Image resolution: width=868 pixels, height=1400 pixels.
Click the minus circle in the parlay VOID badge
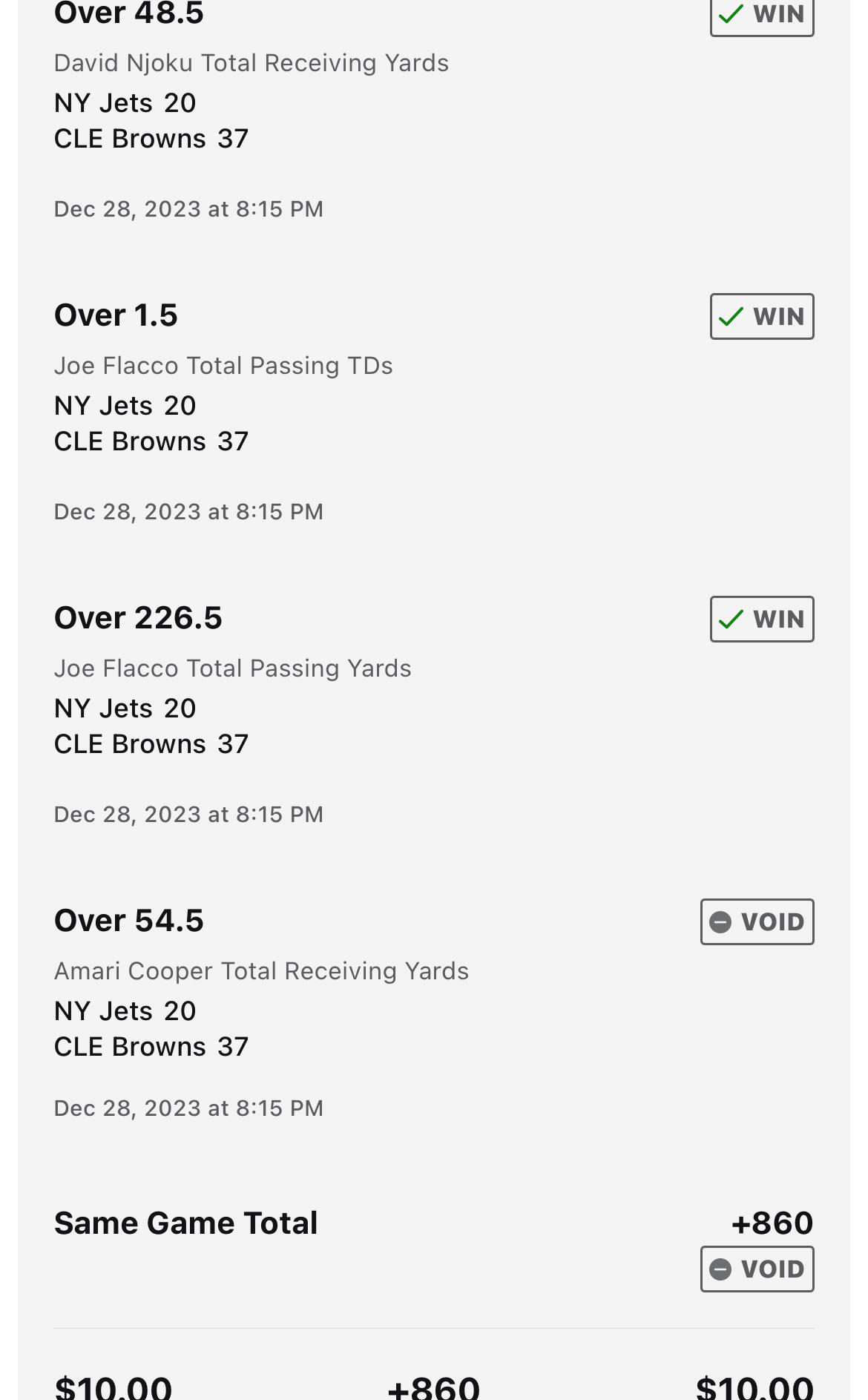[721, 1268]
